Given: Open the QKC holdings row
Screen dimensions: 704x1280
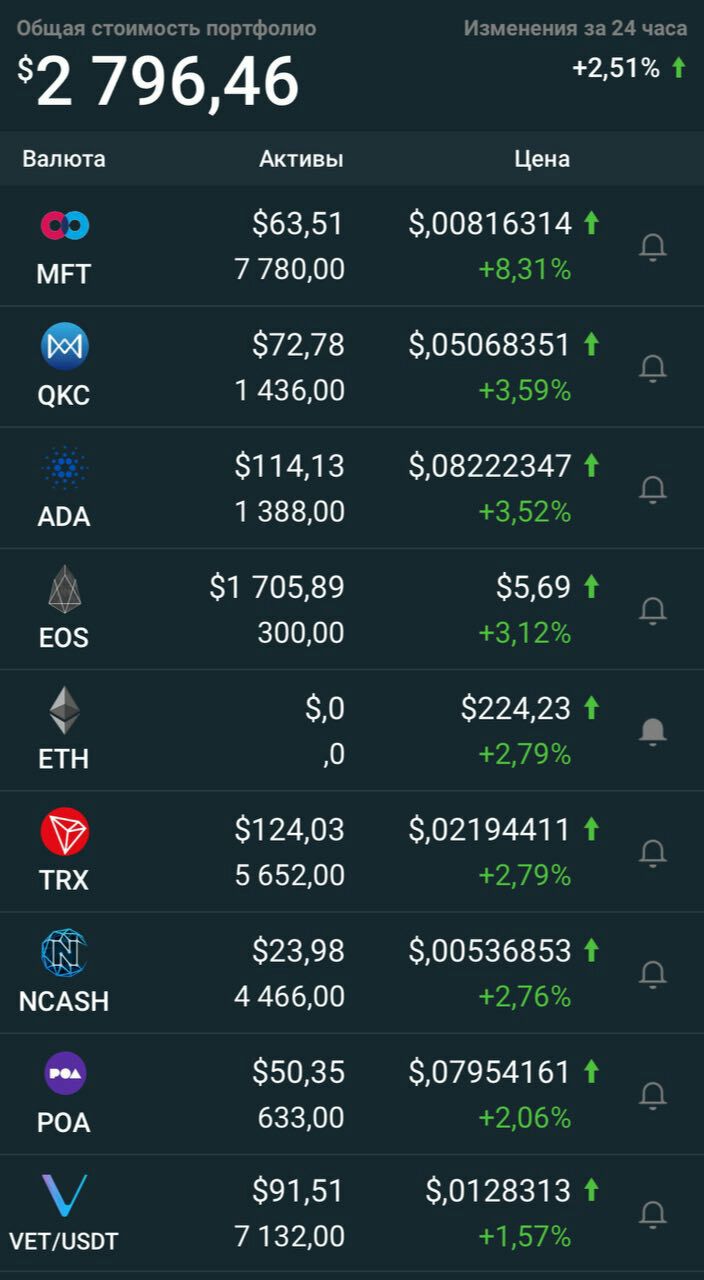Looking at the screenshot, I should pyautogui.click(x=352, y=367).
